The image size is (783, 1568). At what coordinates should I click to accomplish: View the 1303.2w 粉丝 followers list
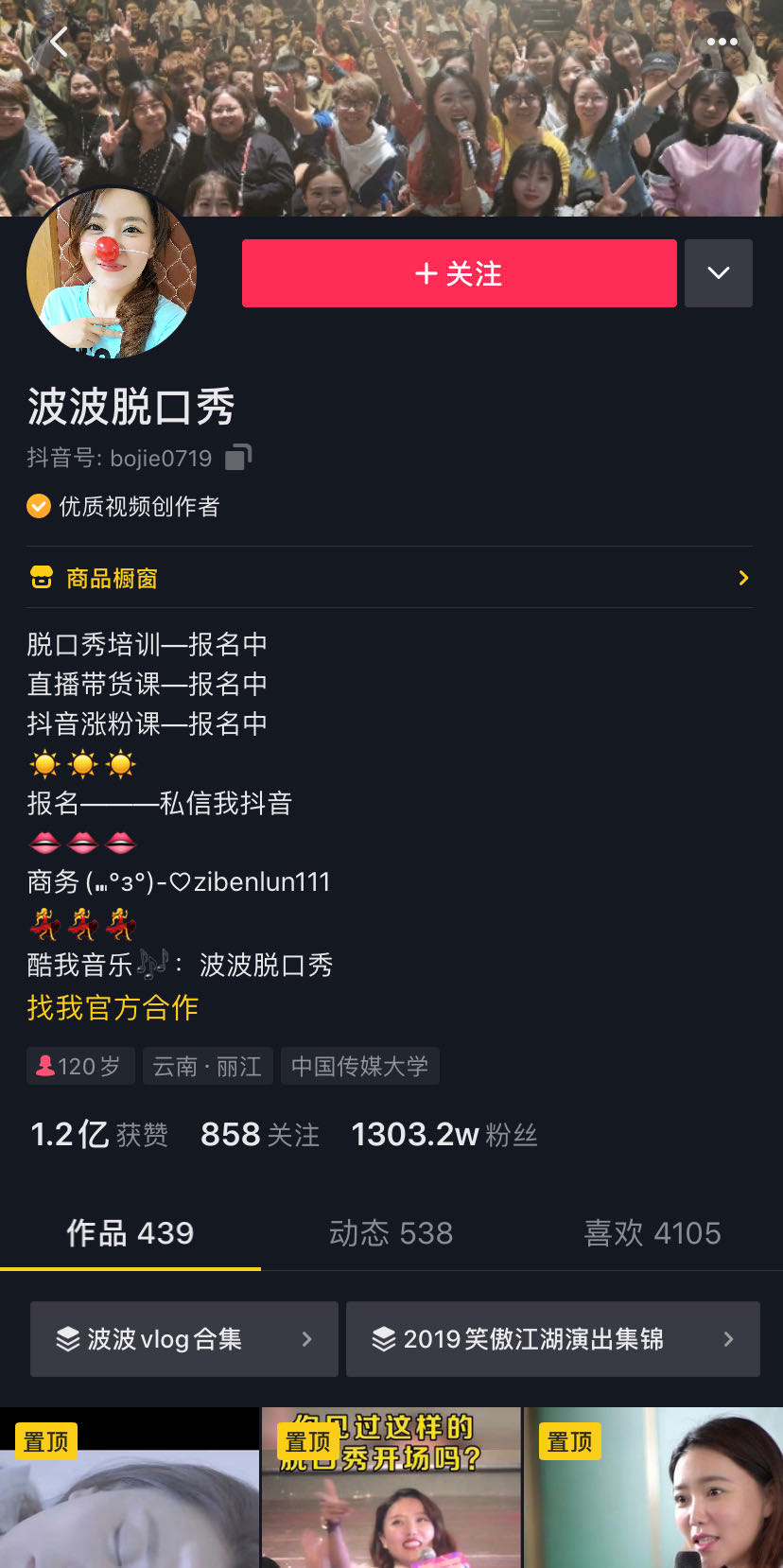444,1134
